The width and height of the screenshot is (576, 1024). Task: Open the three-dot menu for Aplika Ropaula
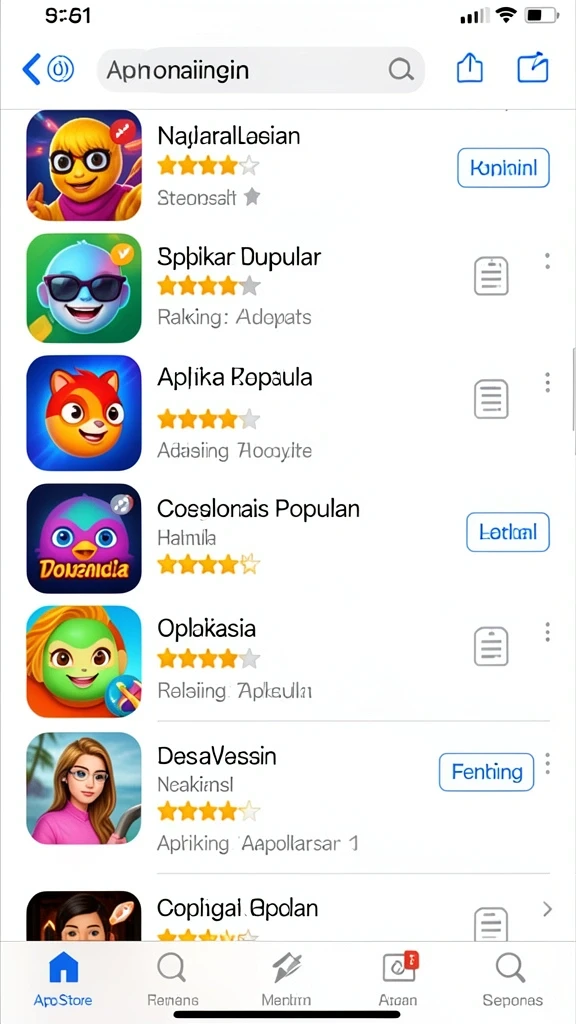pos(547,383)
